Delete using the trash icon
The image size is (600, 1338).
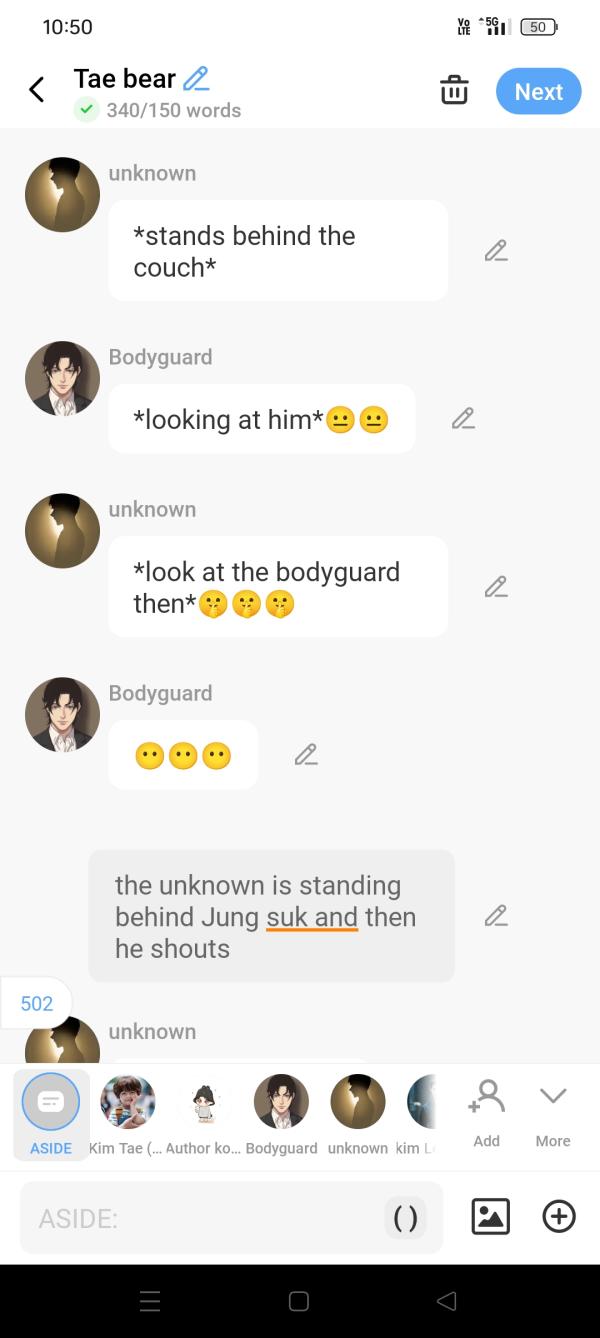tap(454, 90)
